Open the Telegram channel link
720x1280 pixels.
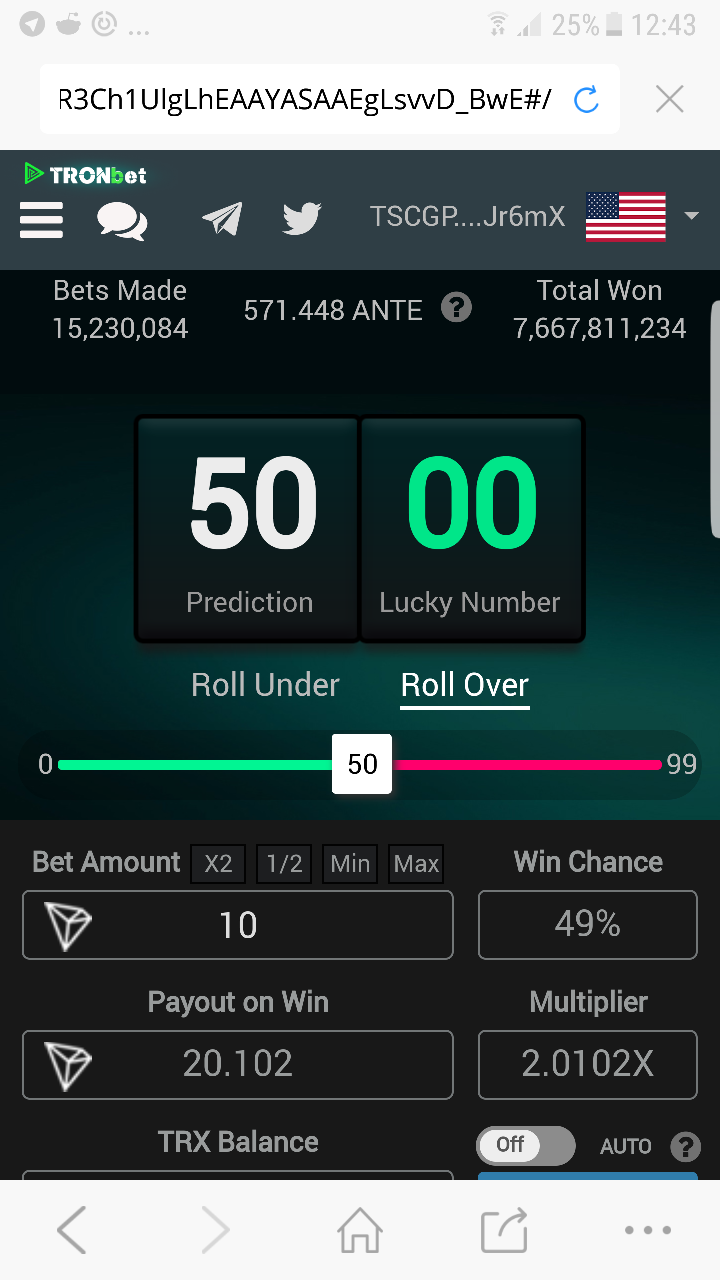(x=221, y=218)
